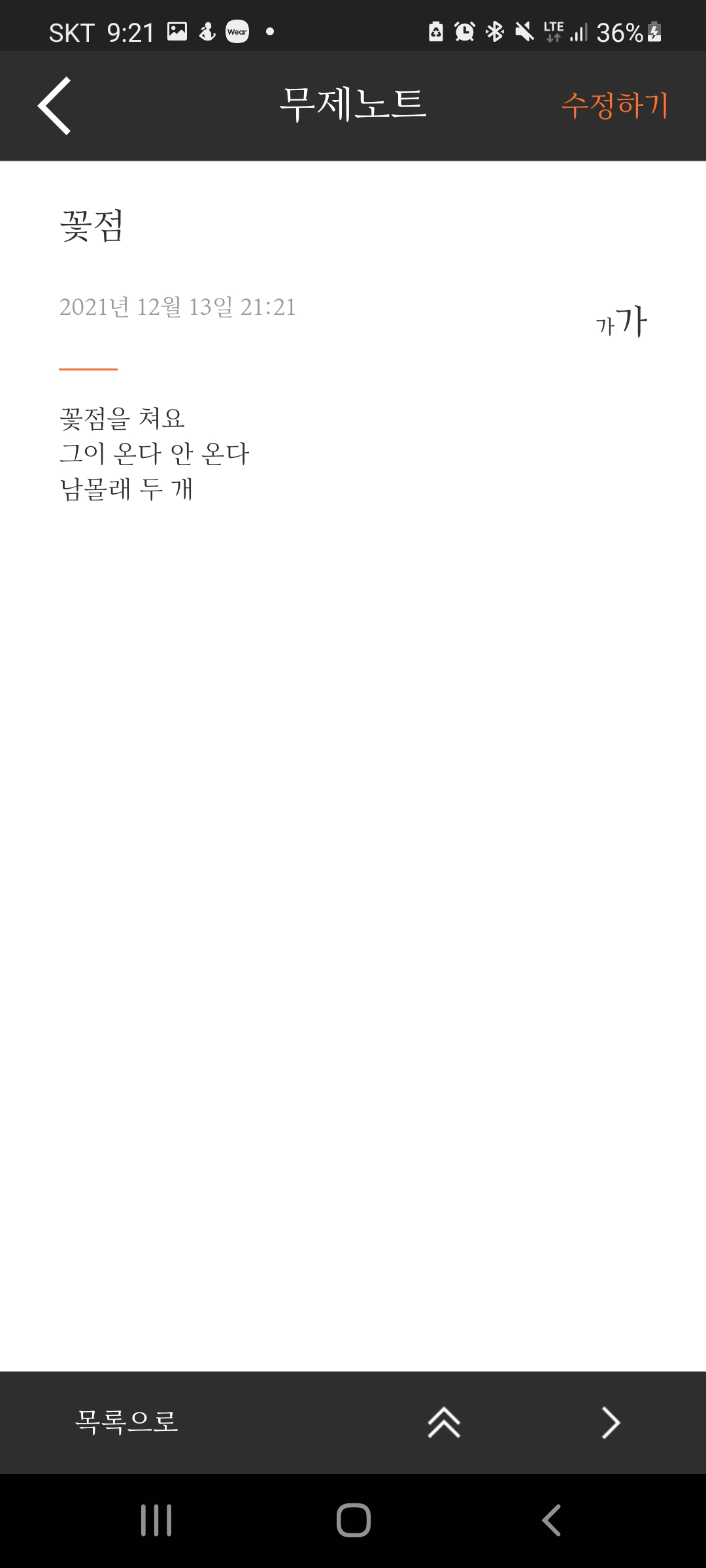Tap the system home button
Screen dimensions: 706x1568
pos(353,1520)
